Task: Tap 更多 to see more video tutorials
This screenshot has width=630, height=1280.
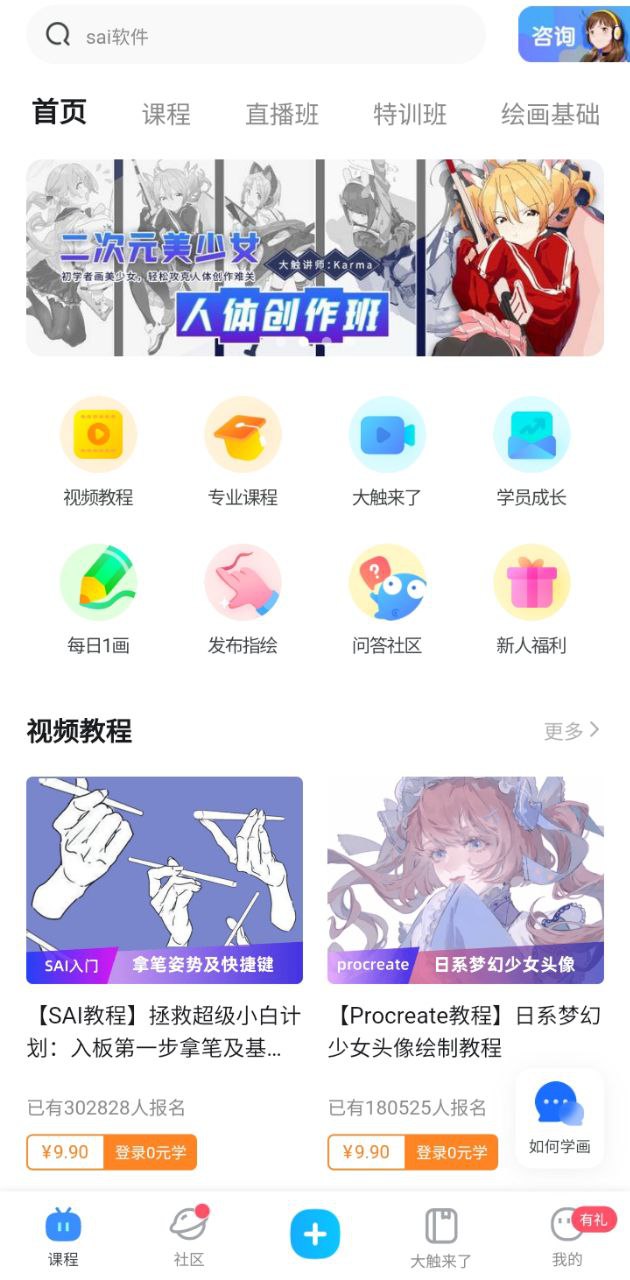Action: pos(572,731)
